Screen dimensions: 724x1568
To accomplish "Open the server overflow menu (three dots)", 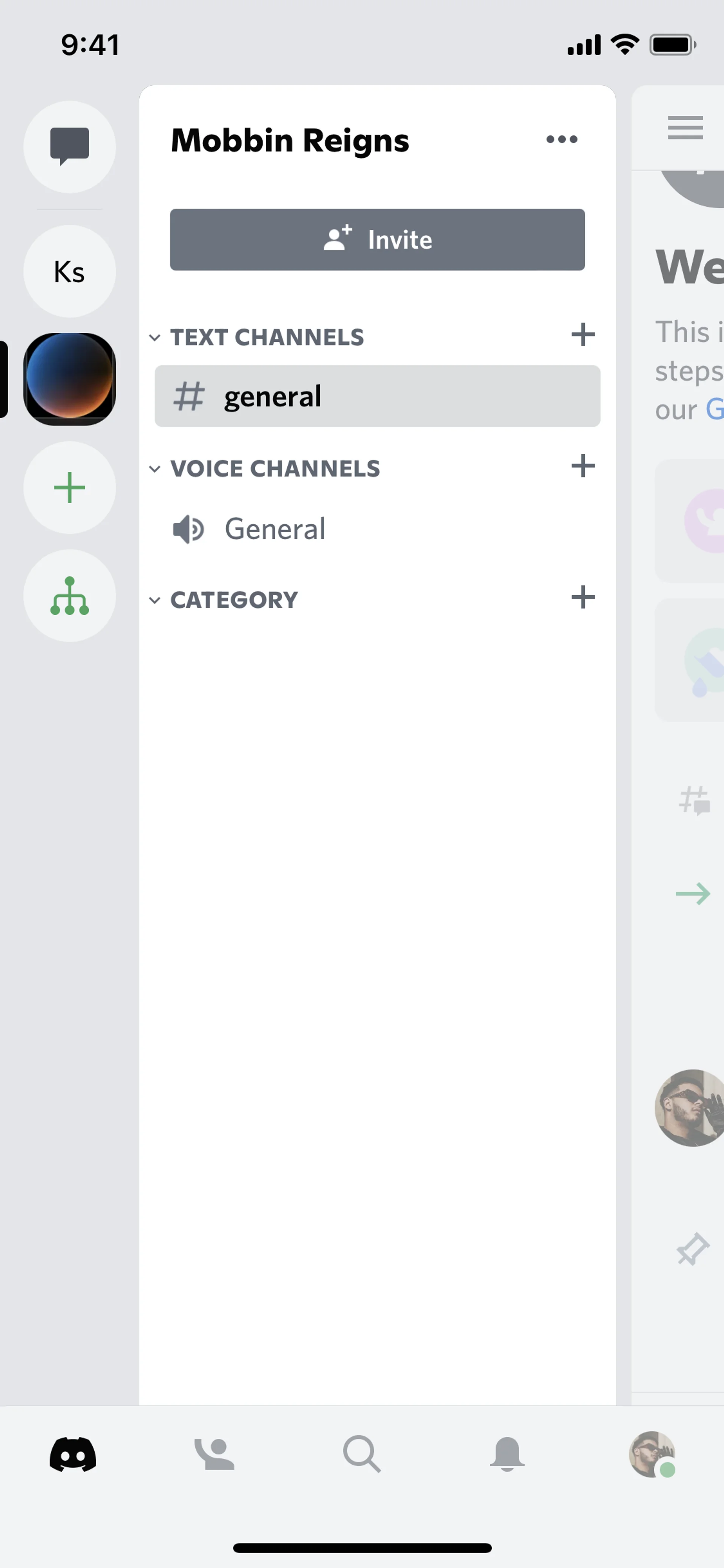I will [561, 140].
